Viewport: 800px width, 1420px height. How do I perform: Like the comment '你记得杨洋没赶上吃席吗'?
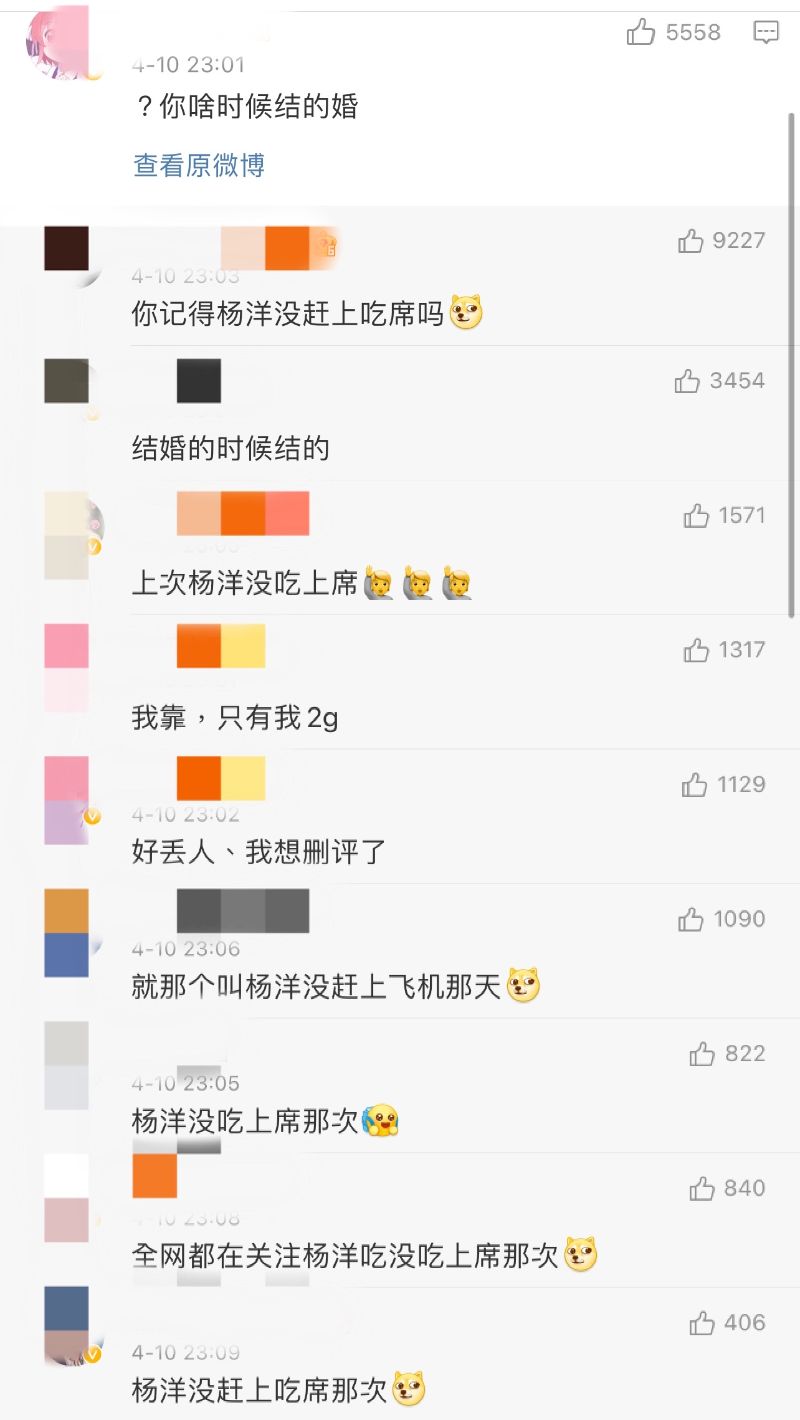pyautogui.click(x=691, y=241)
